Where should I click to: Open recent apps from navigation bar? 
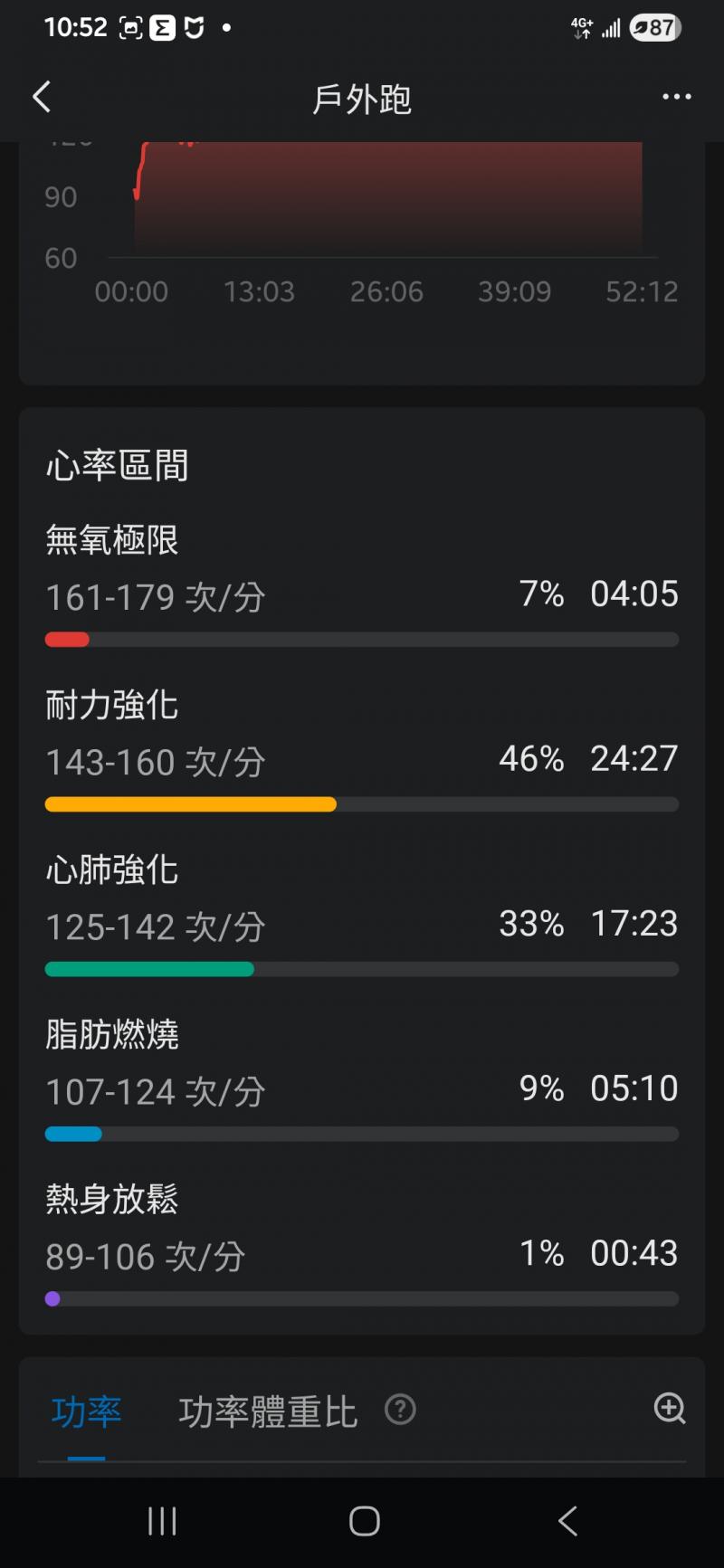(x=162, y=1522)
